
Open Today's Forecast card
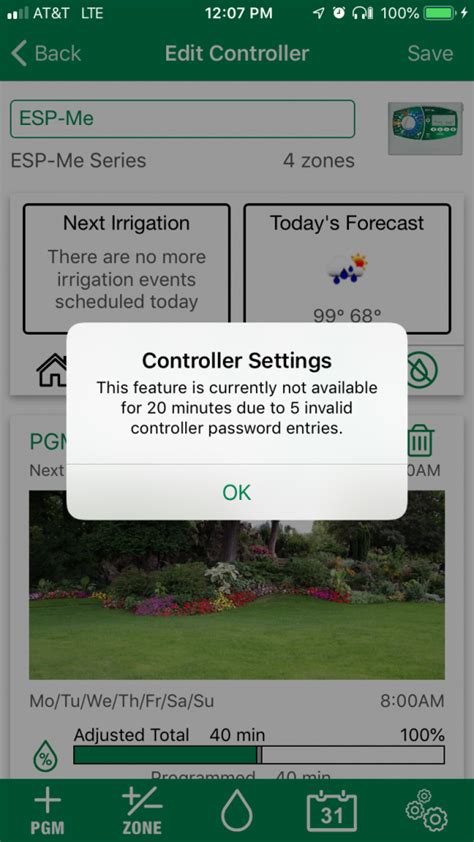(x=347, y=268)
